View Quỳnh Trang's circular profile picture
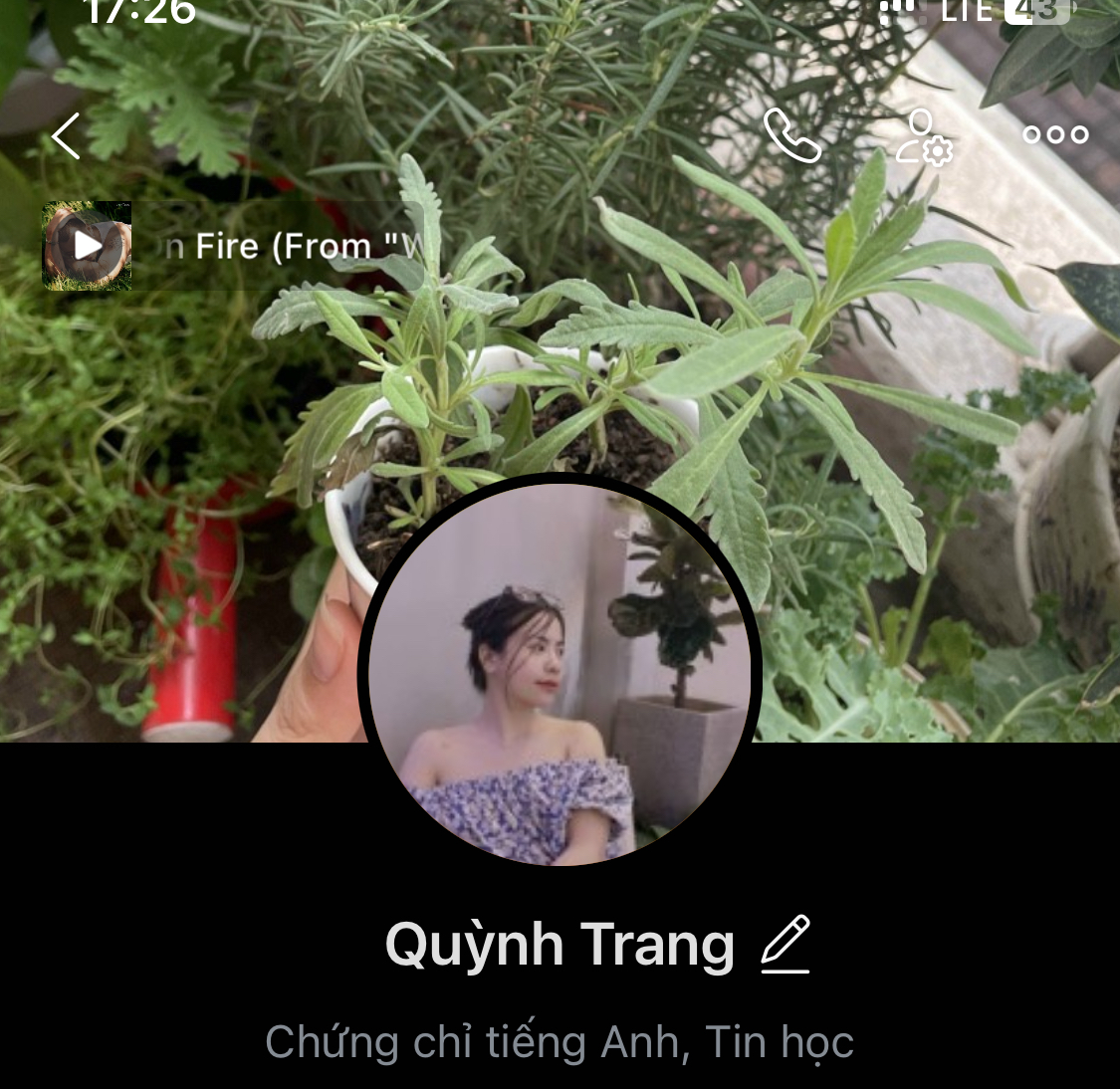Image resolution: width=1120 pixels, height=1089 pixels. pyautogui.click(x=560, y=676)
